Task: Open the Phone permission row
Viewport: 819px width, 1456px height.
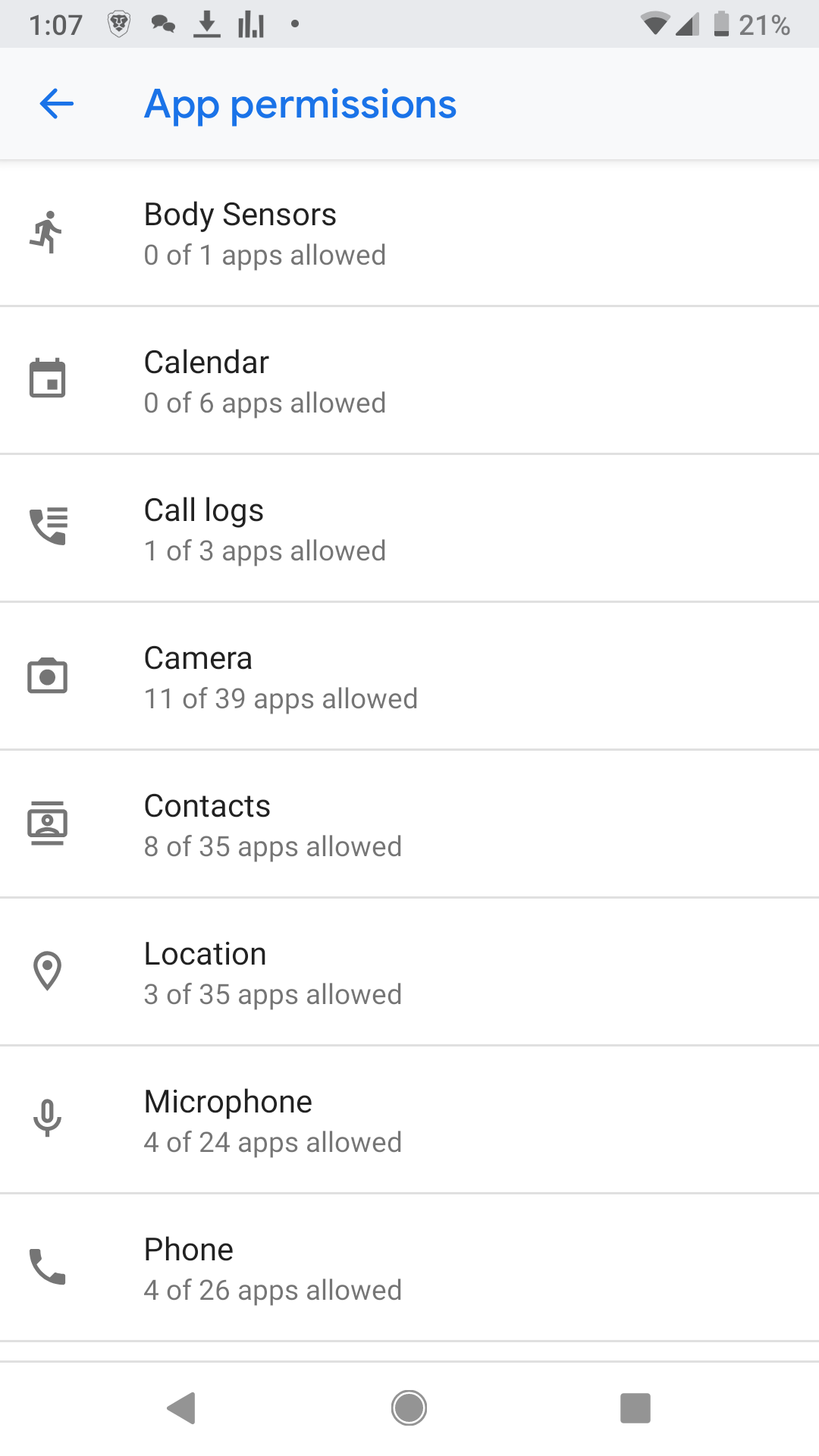Action: click(409, 1268)
